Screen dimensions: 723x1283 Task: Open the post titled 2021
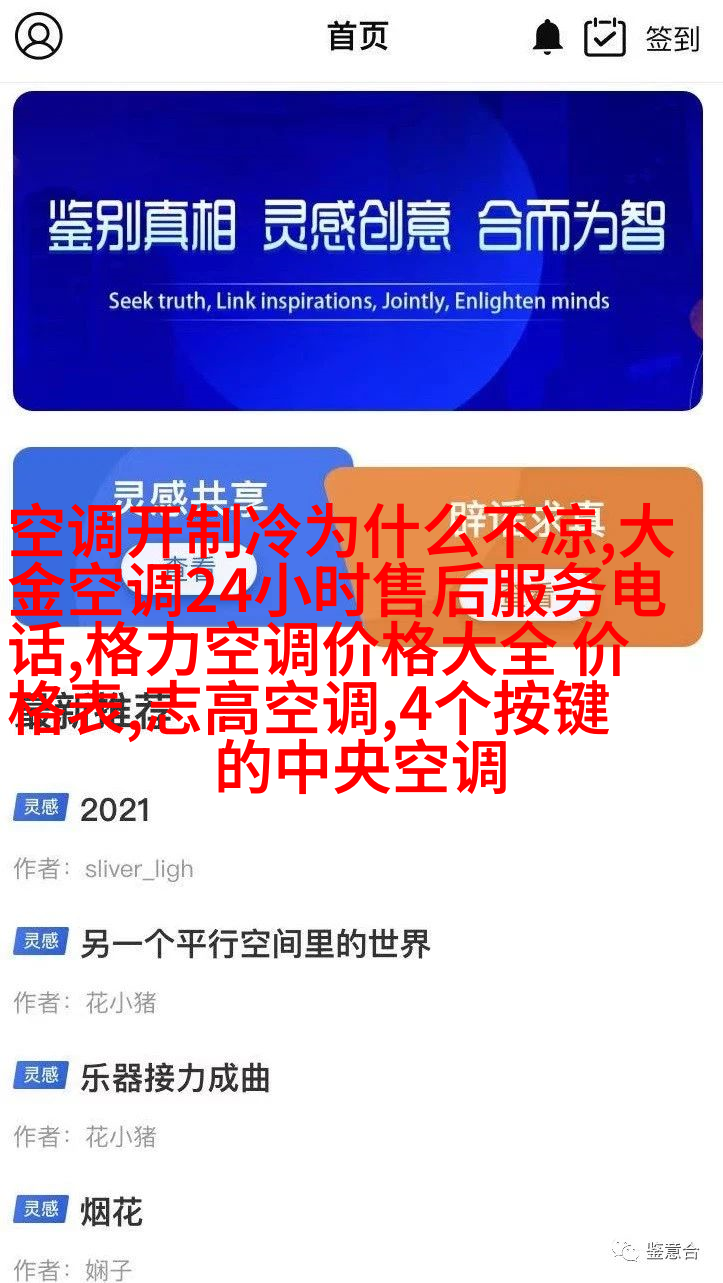(115, 810)
